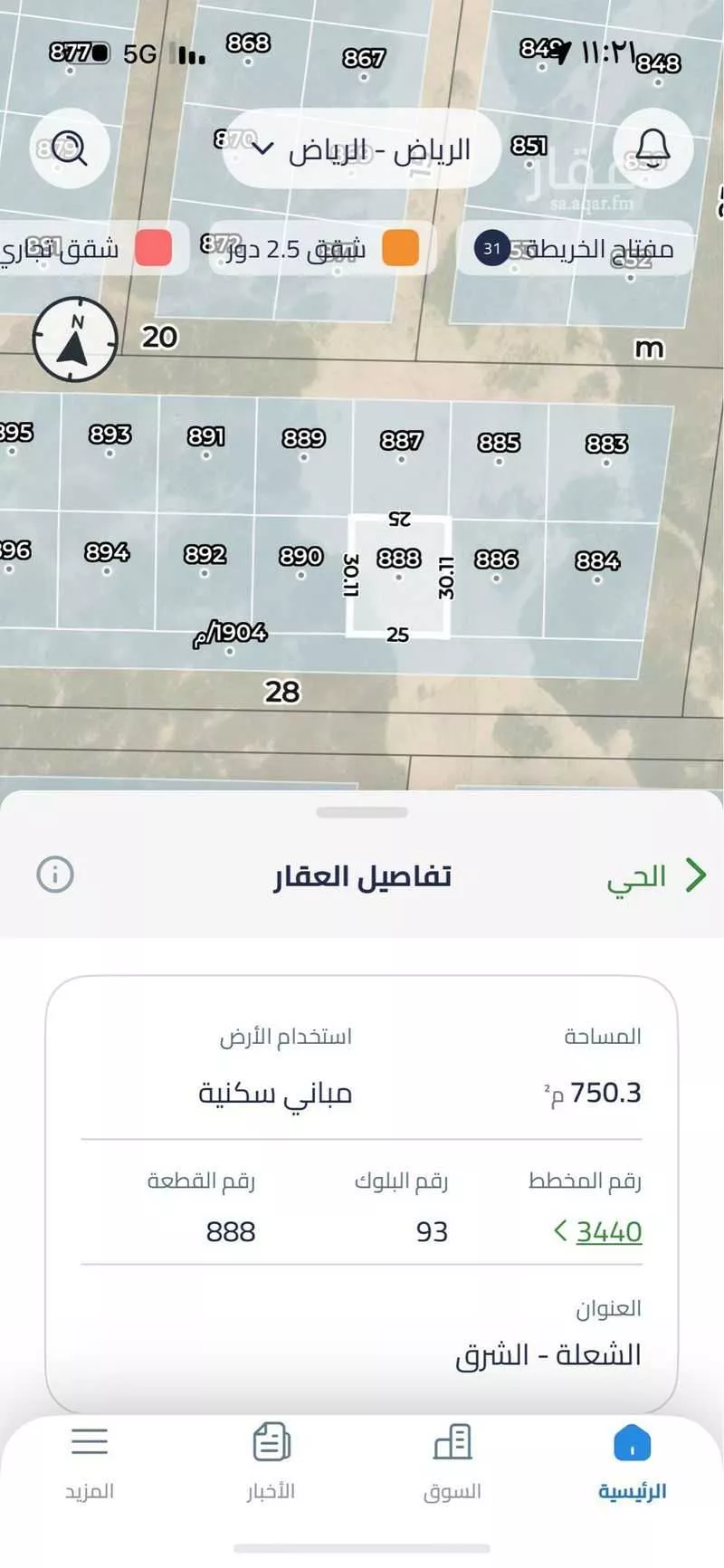
Task: Reset map orientation with the compass icon
Action: 74,339
